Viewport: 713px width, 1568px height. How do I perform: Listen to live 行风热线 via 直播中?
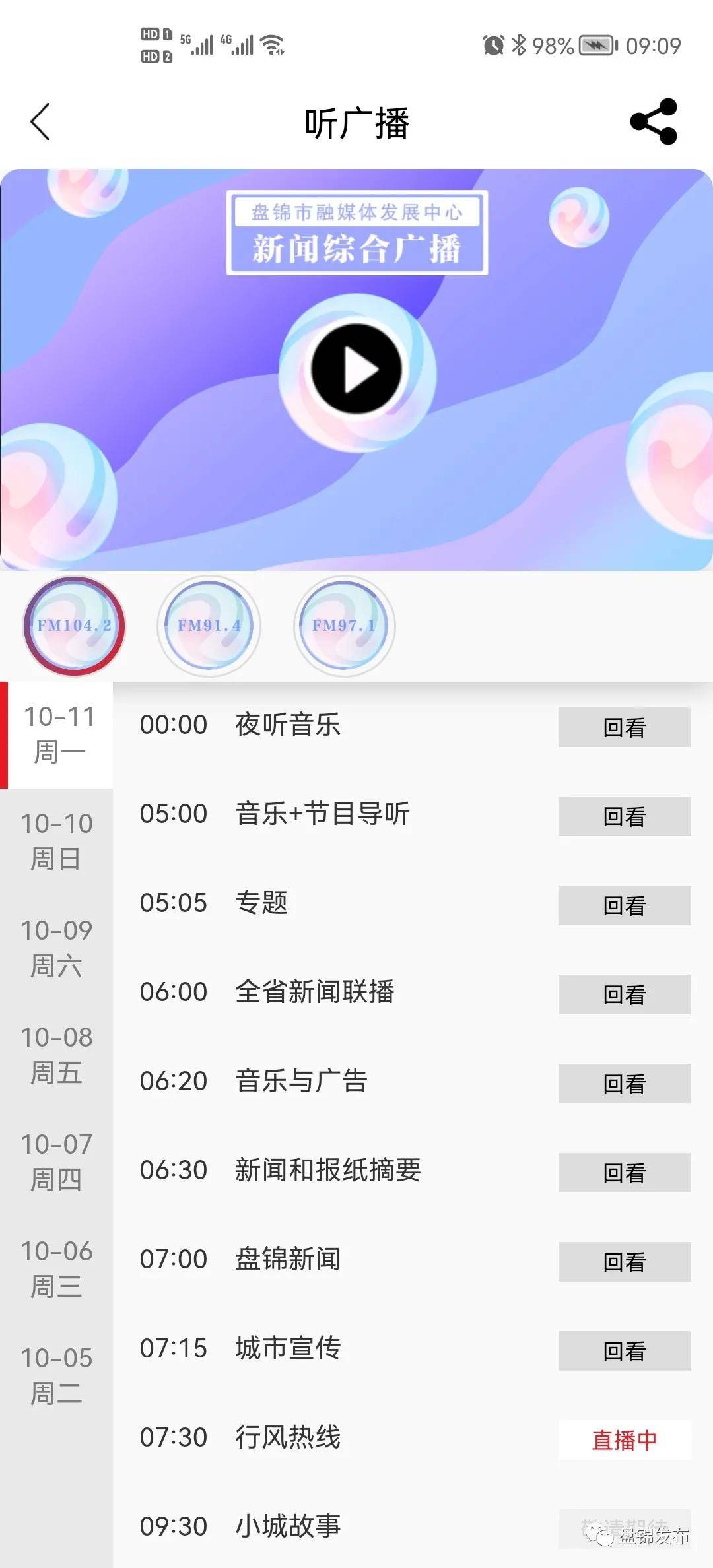click(x=624, y=1440)
